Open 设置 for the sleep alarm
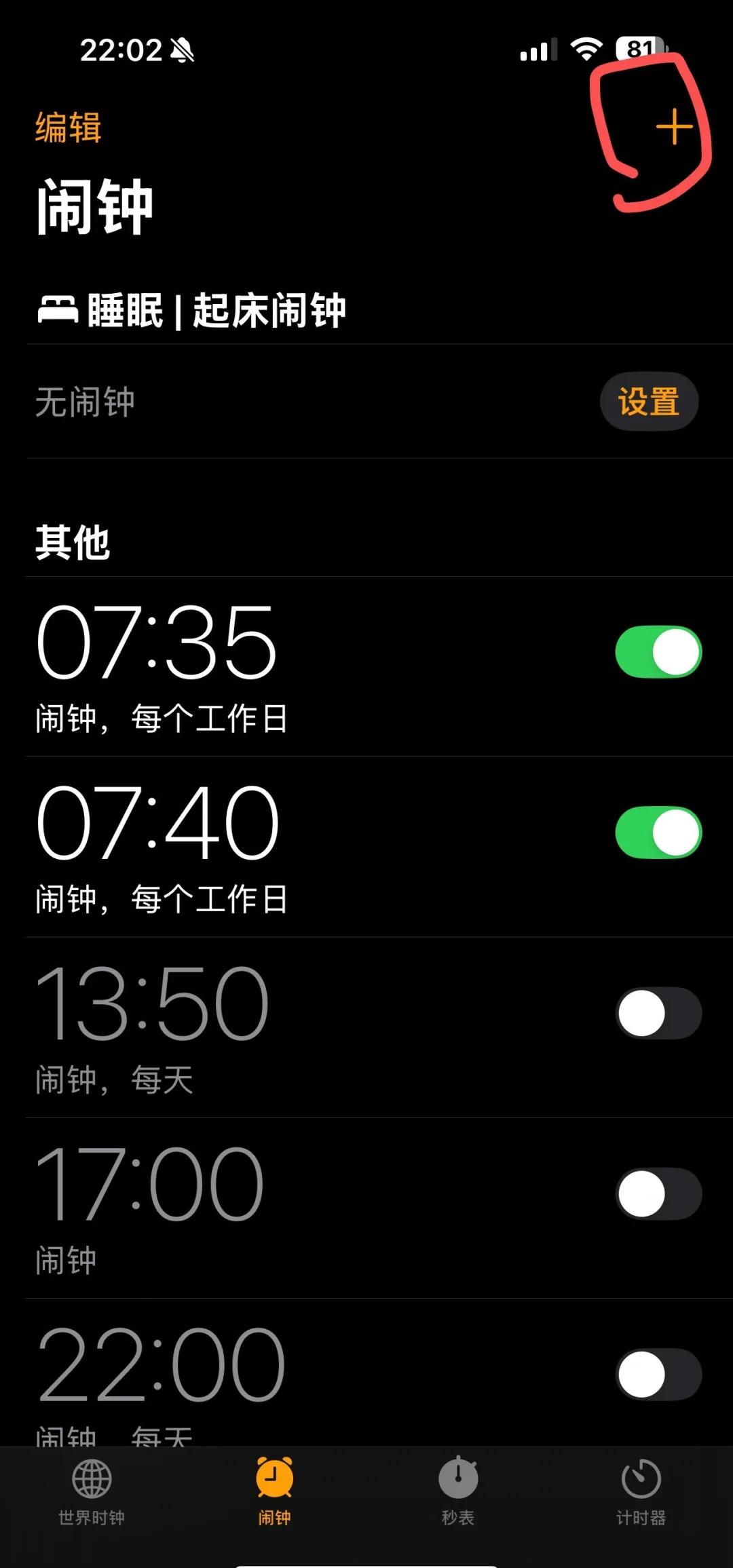This screenshot has width=733, height=1568. click(x=649, y=401)
